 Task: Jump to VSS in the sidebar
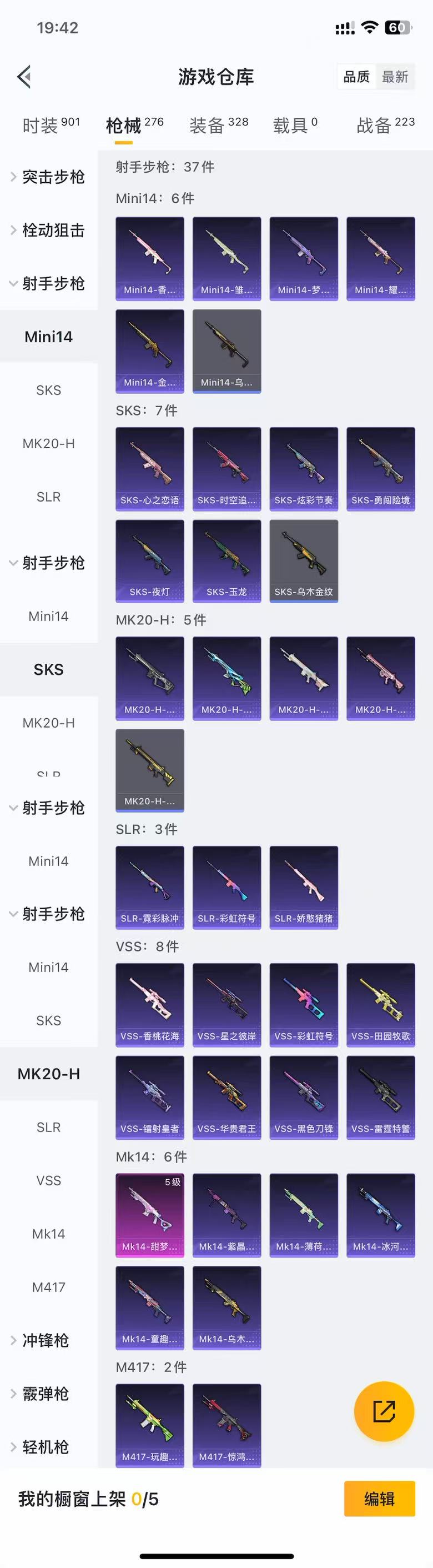click(x=49, y=1180)
